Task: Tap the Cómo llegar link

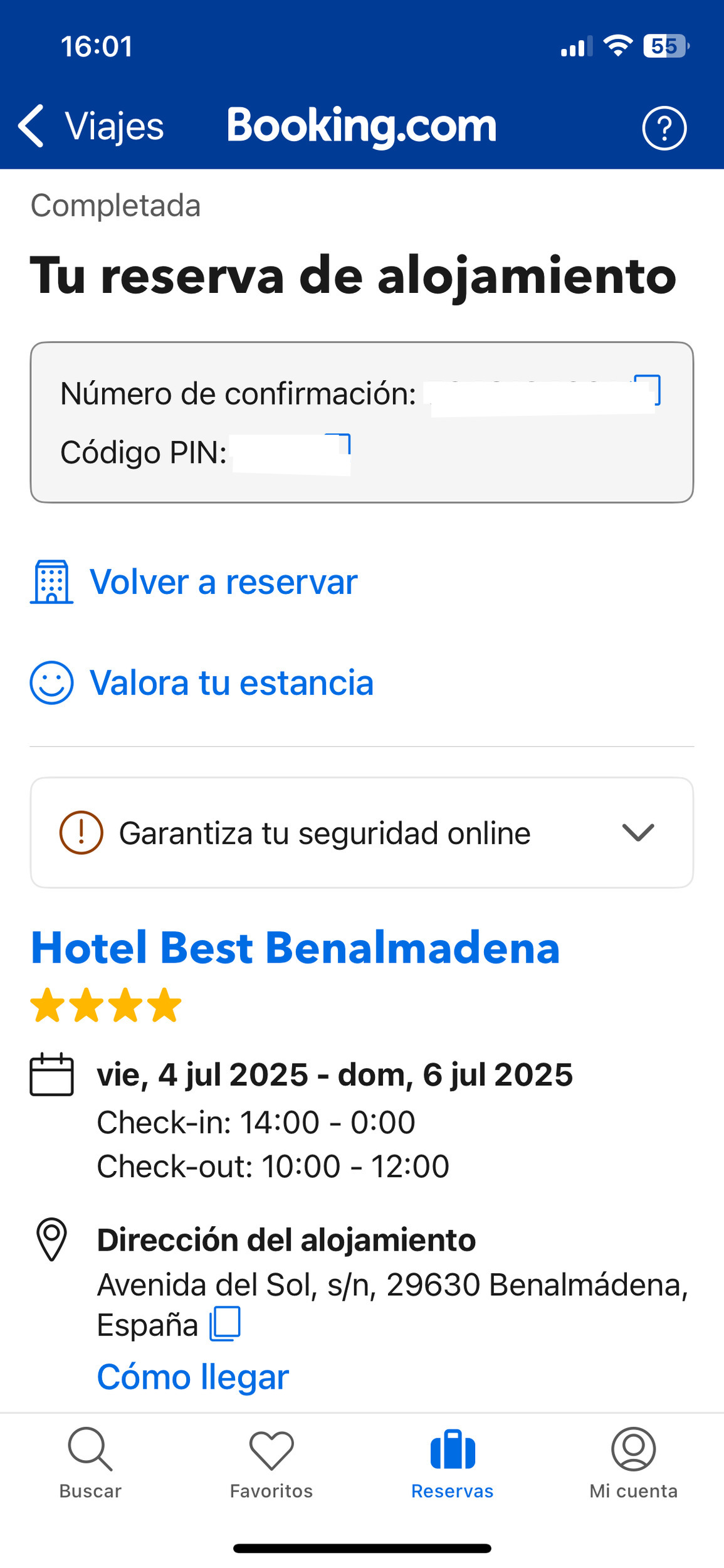Action: click(x=193, y=1377)
